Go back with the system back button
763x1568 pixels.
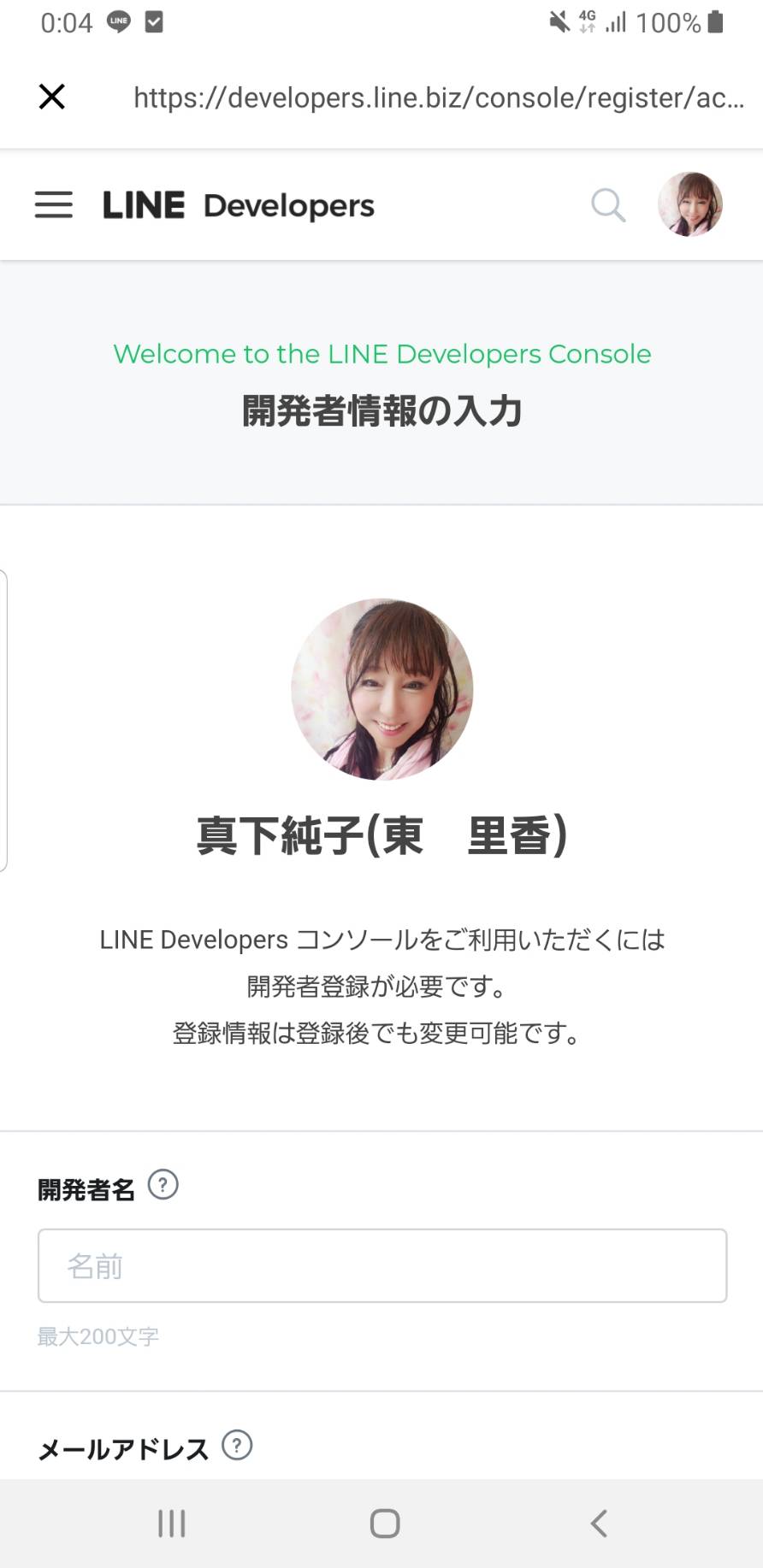pyautogui.click(x=599, y=1523)
